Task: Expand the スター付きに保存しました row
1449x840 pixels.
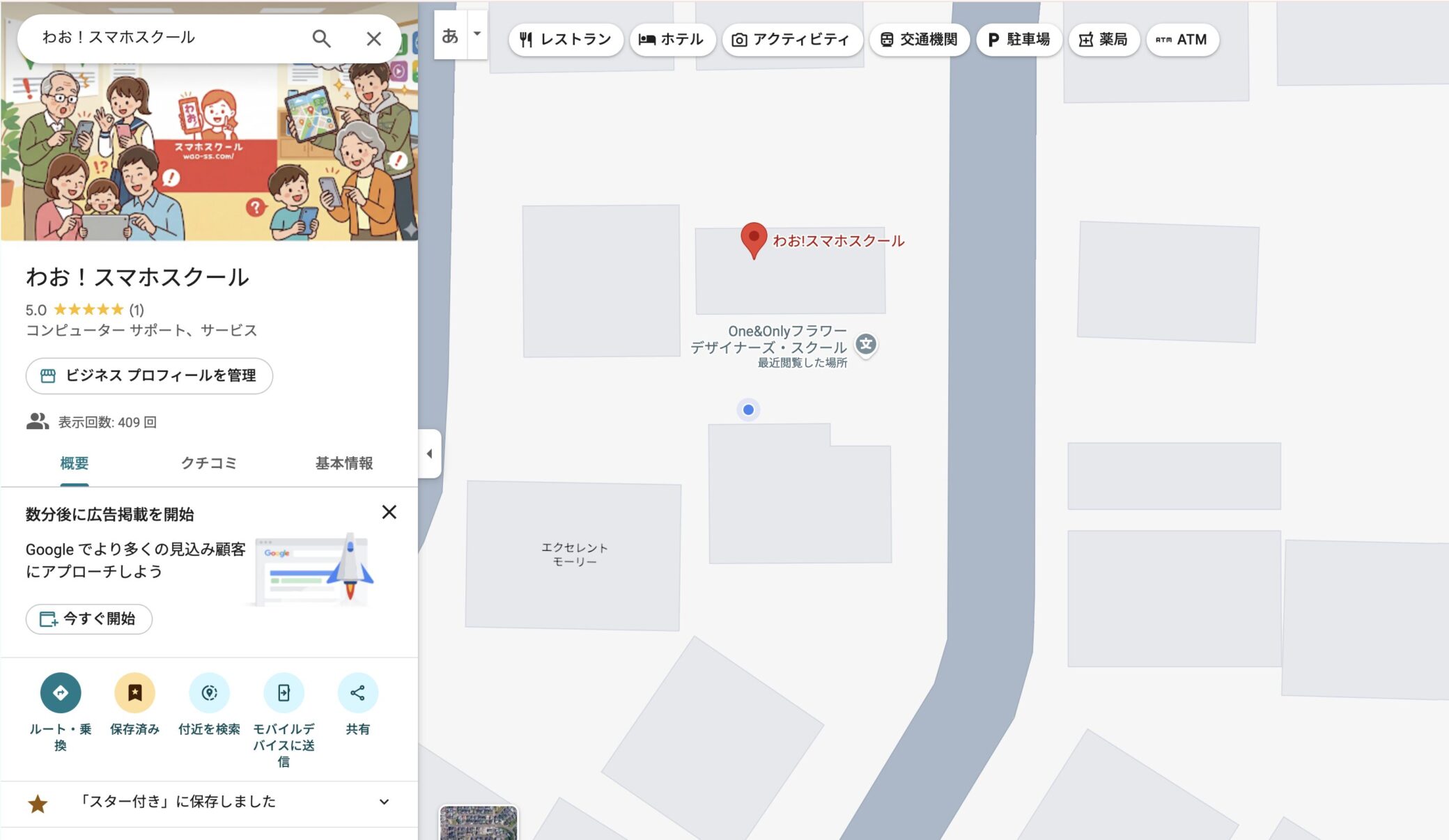Action: 384,802
